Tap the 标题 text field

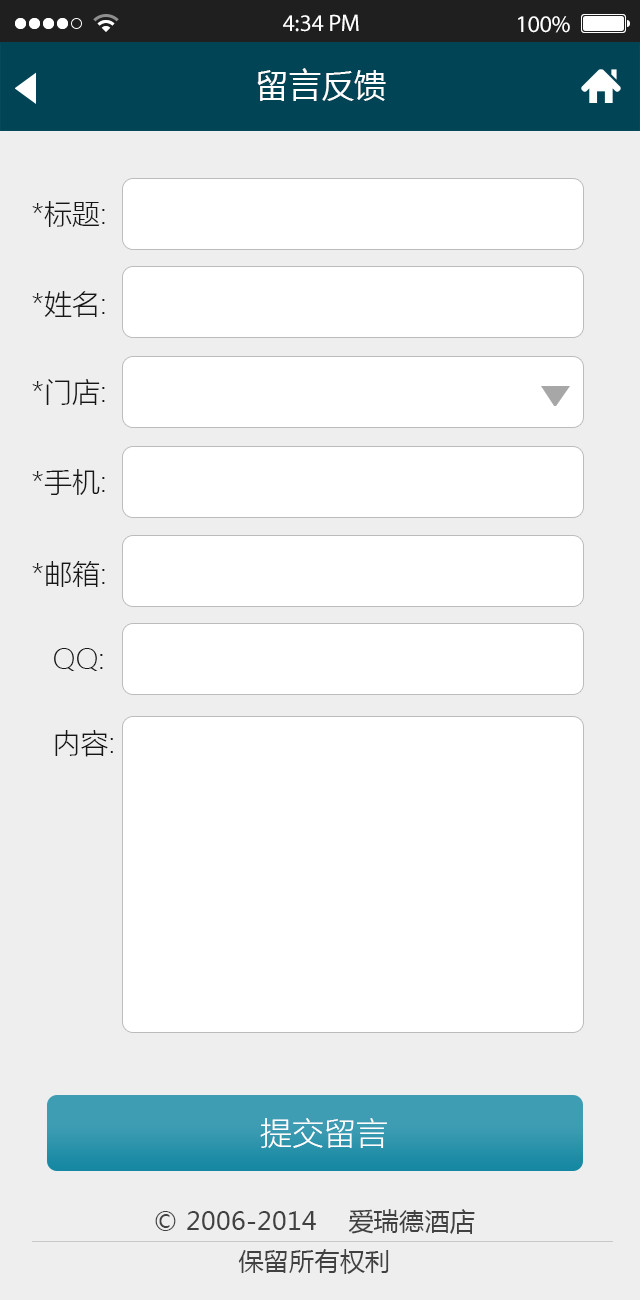(352, 214)
